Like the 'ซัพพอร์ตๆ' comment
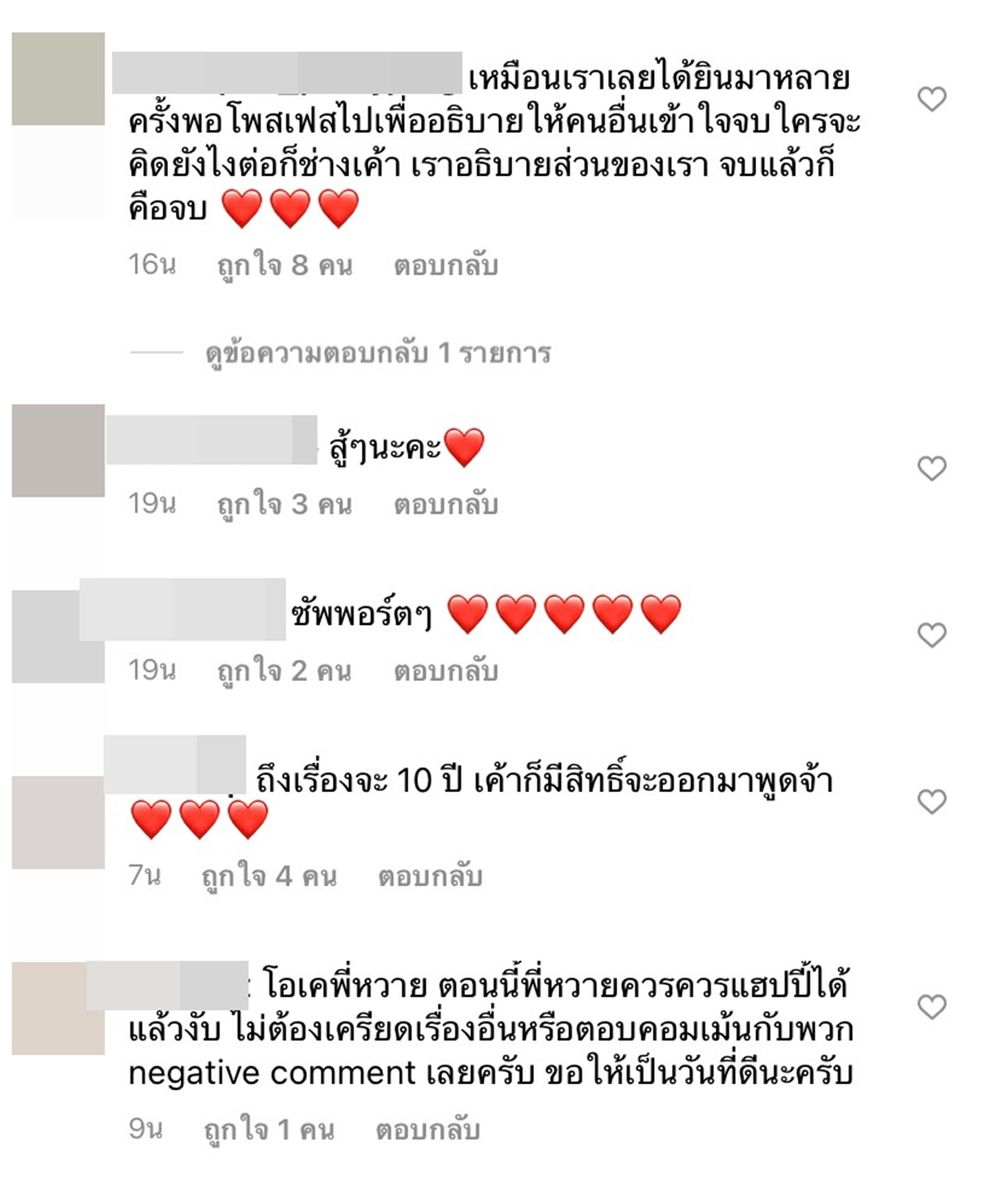1000x1182 pixels. pyautogui.click(x=931, y=635)
